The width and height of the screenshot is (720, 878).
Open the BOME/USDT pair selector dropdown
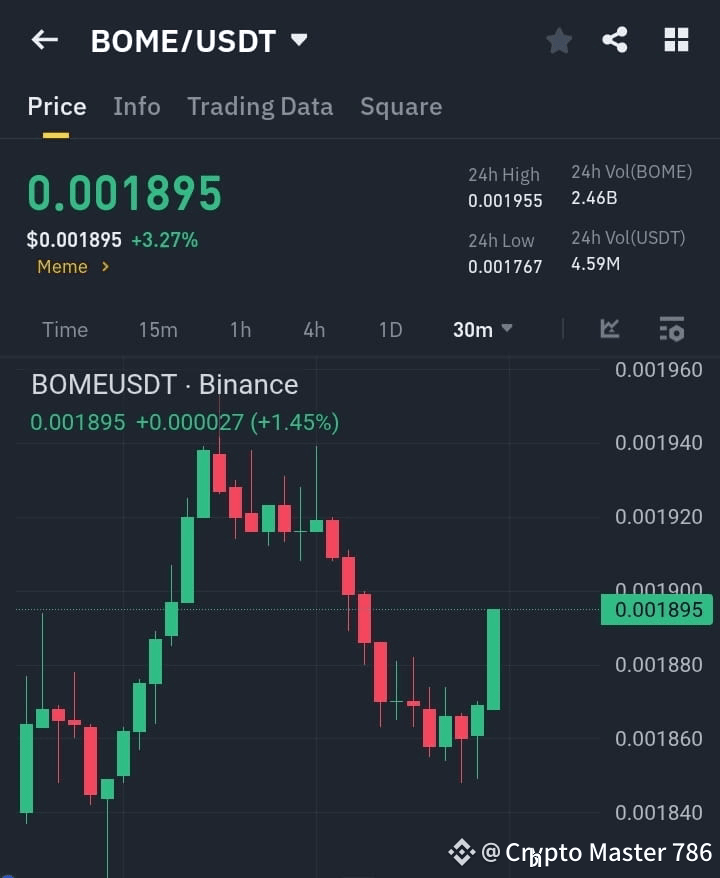(x=196, y=41)
